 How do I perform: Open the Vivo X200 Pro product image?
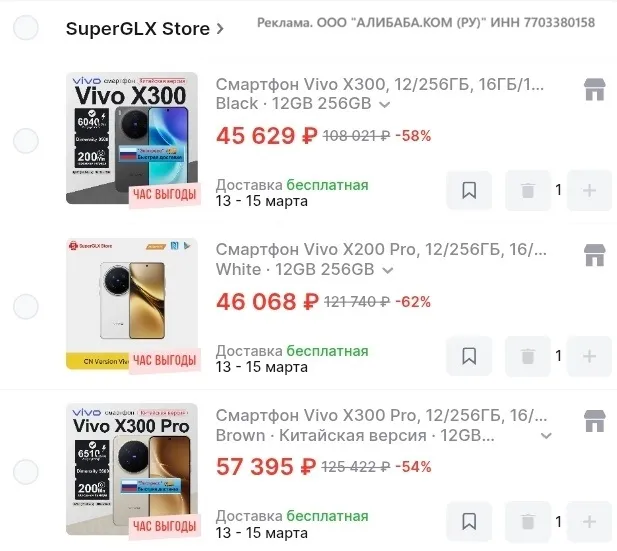point(132,304)
